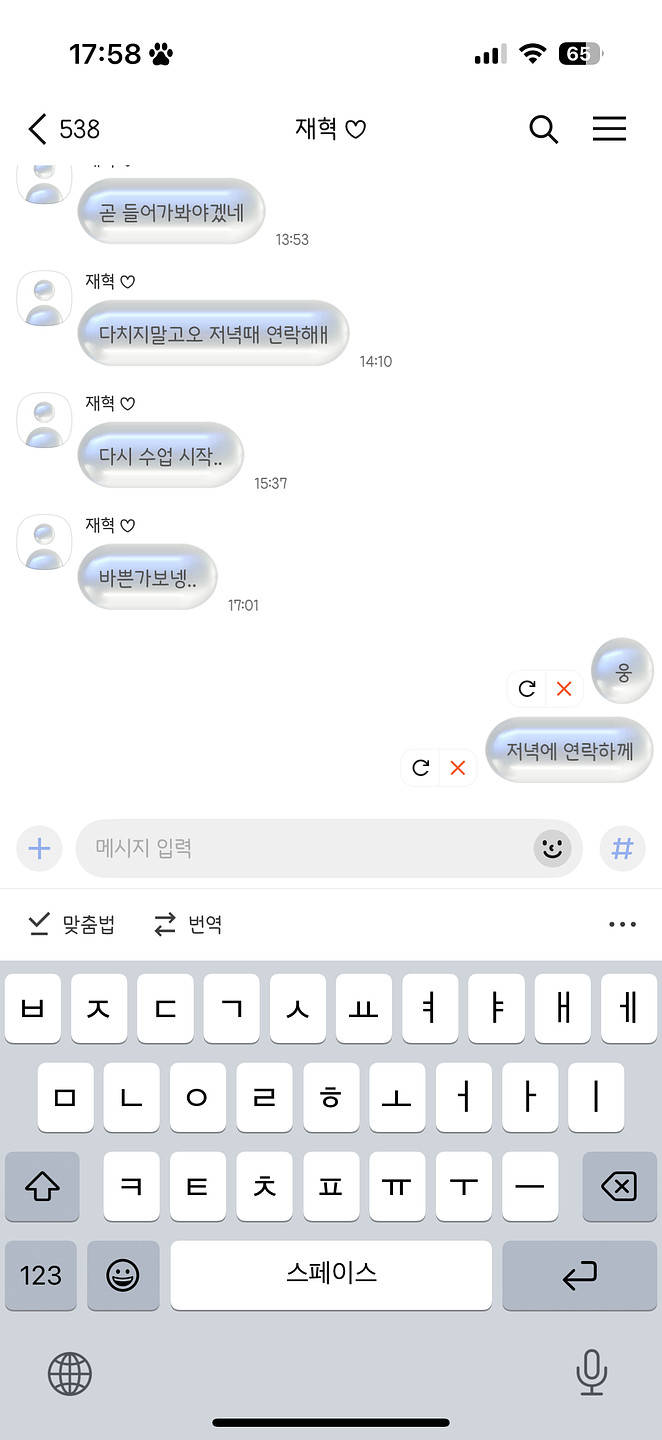This screenshot has height=1440, width=662.
Task: Open the chat room hamburger menu
Action: 609,129
